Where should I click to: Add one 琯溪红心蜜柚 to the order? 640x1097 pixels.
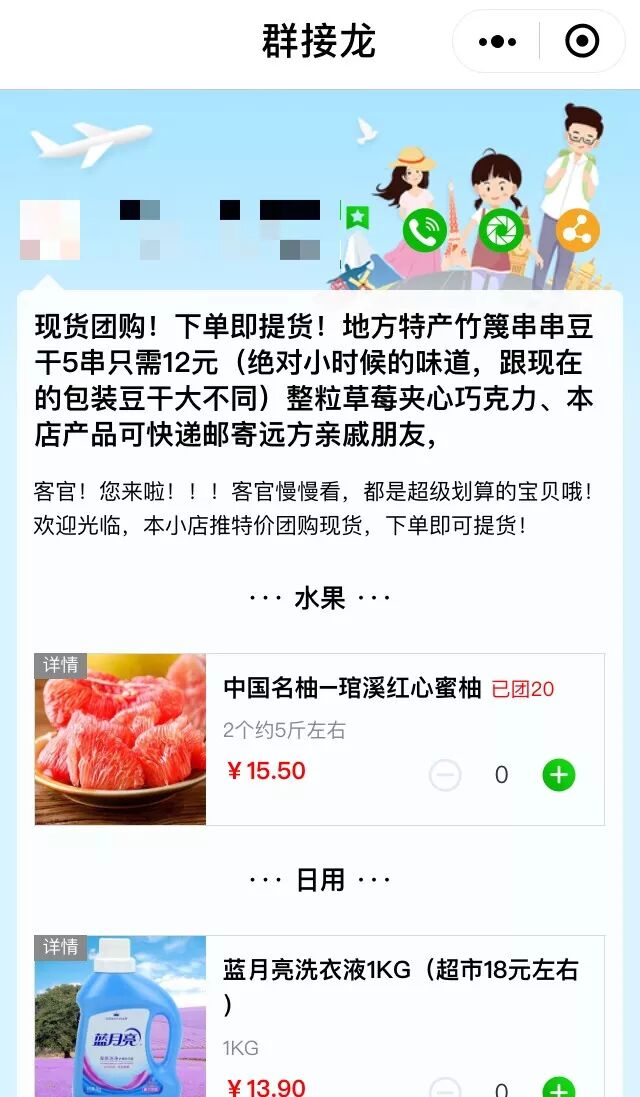pos(559,775)
